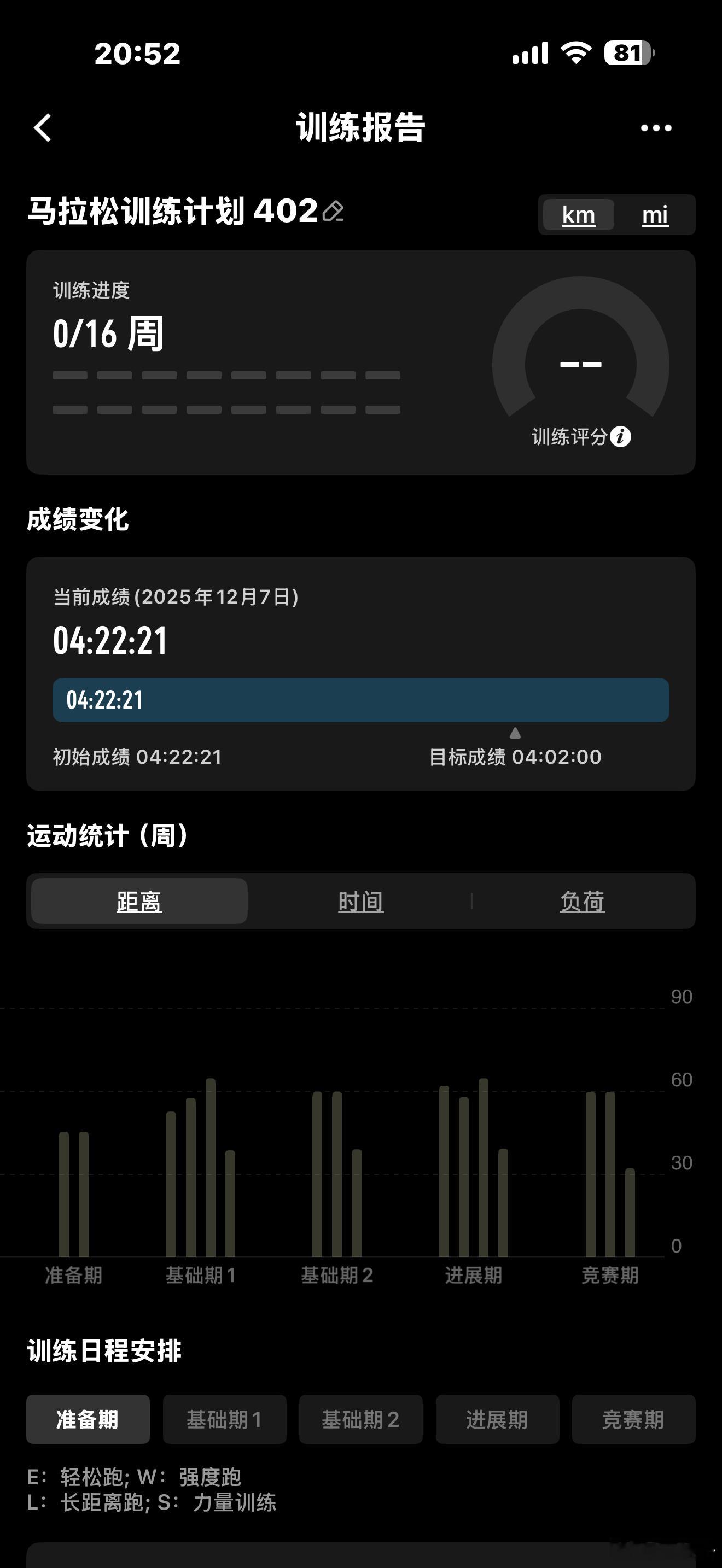Re-select the 距离 tab
The image size is (722, 1568).
coord(138,902)
